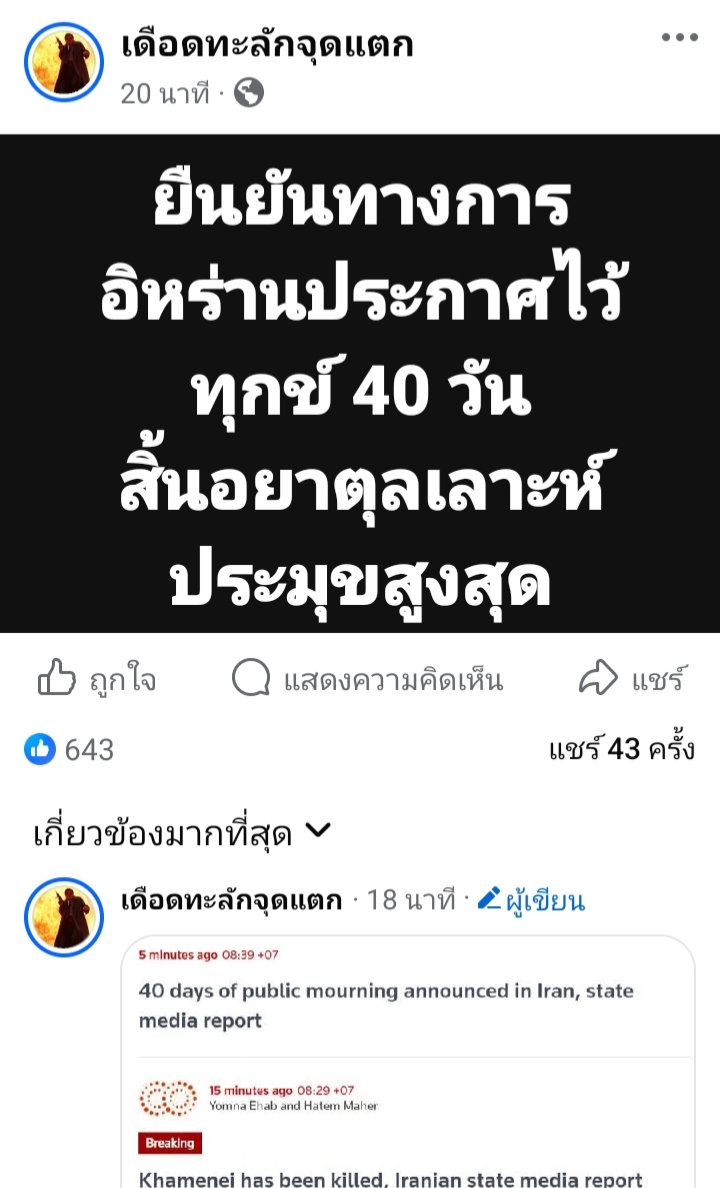Viewport: 720px width, 1188px height.
Task: Expand the เกี่ยวข้องมากที่สุด comment sort dropdown
Action: pyautogui.click(x=182, y=832)
